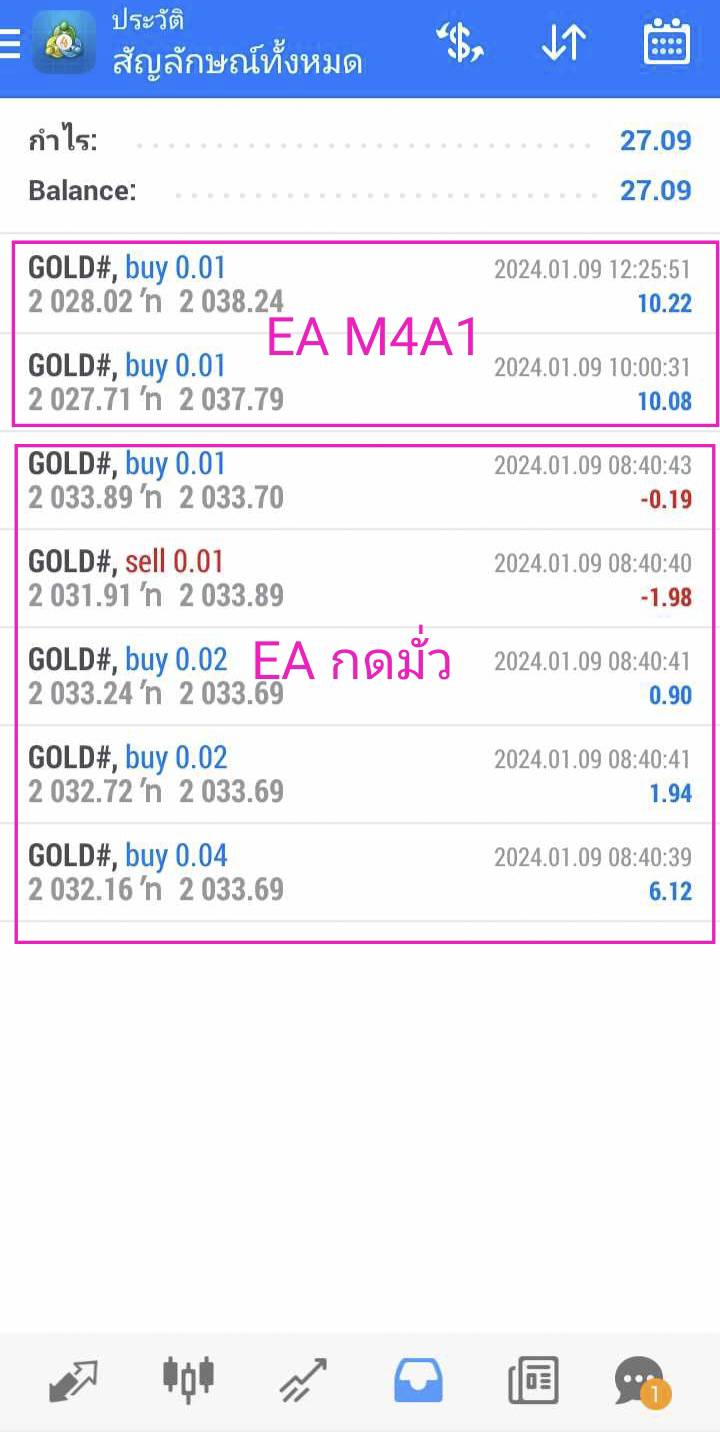
Task: Switch to the candlestick Chart tab
Action: pyautogui.click(x=189, y=1379)
